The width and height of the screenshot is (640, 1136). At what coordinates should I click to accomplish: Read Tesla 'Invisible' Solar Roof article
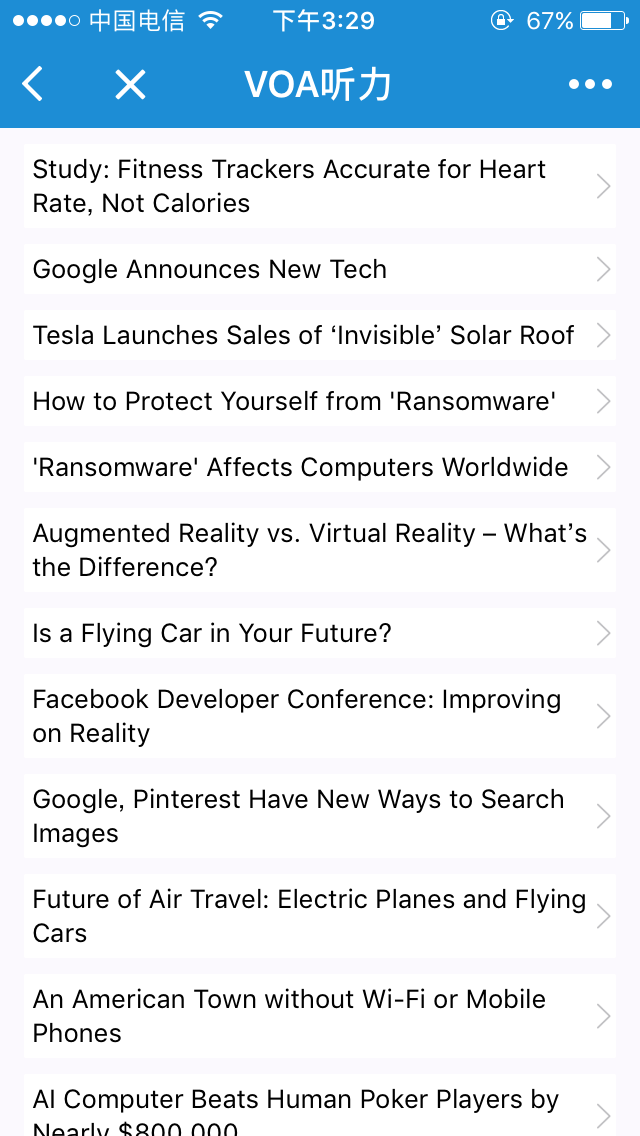point(320,335)
